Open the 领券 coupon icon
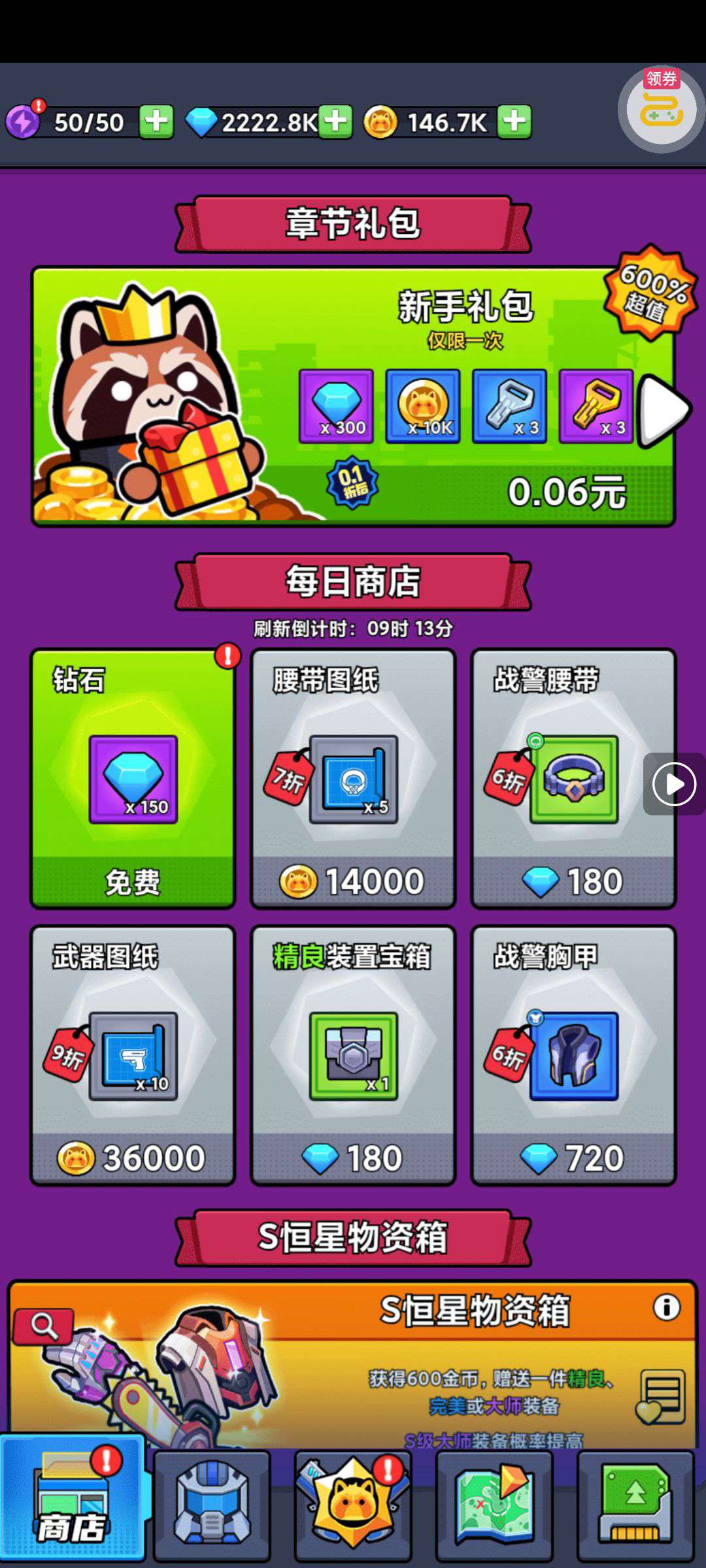This screenshot has width=706, height=1568. (x=661, y=107)
